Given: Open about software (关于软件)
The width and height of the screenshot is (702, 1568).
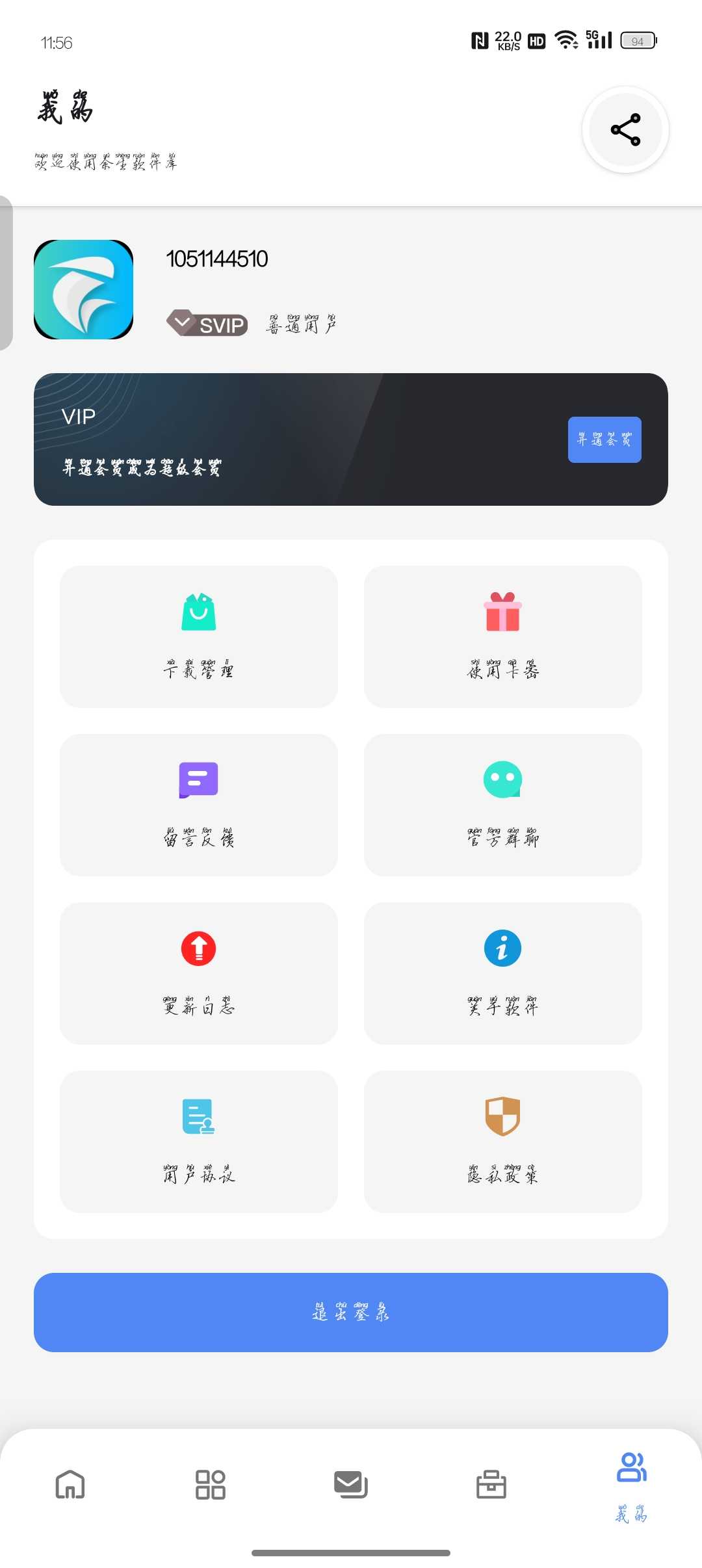Looking at the screenshot, I should (502, 973).
